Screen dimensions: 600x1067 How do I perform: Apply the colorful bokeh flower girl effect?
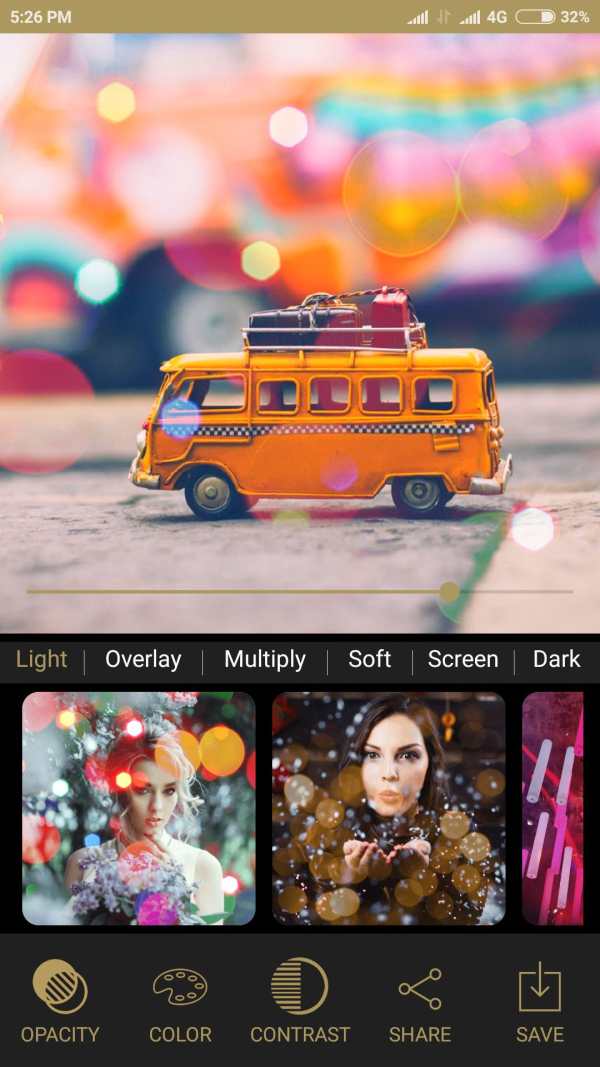pyautogui.click(x=139, y=808)
